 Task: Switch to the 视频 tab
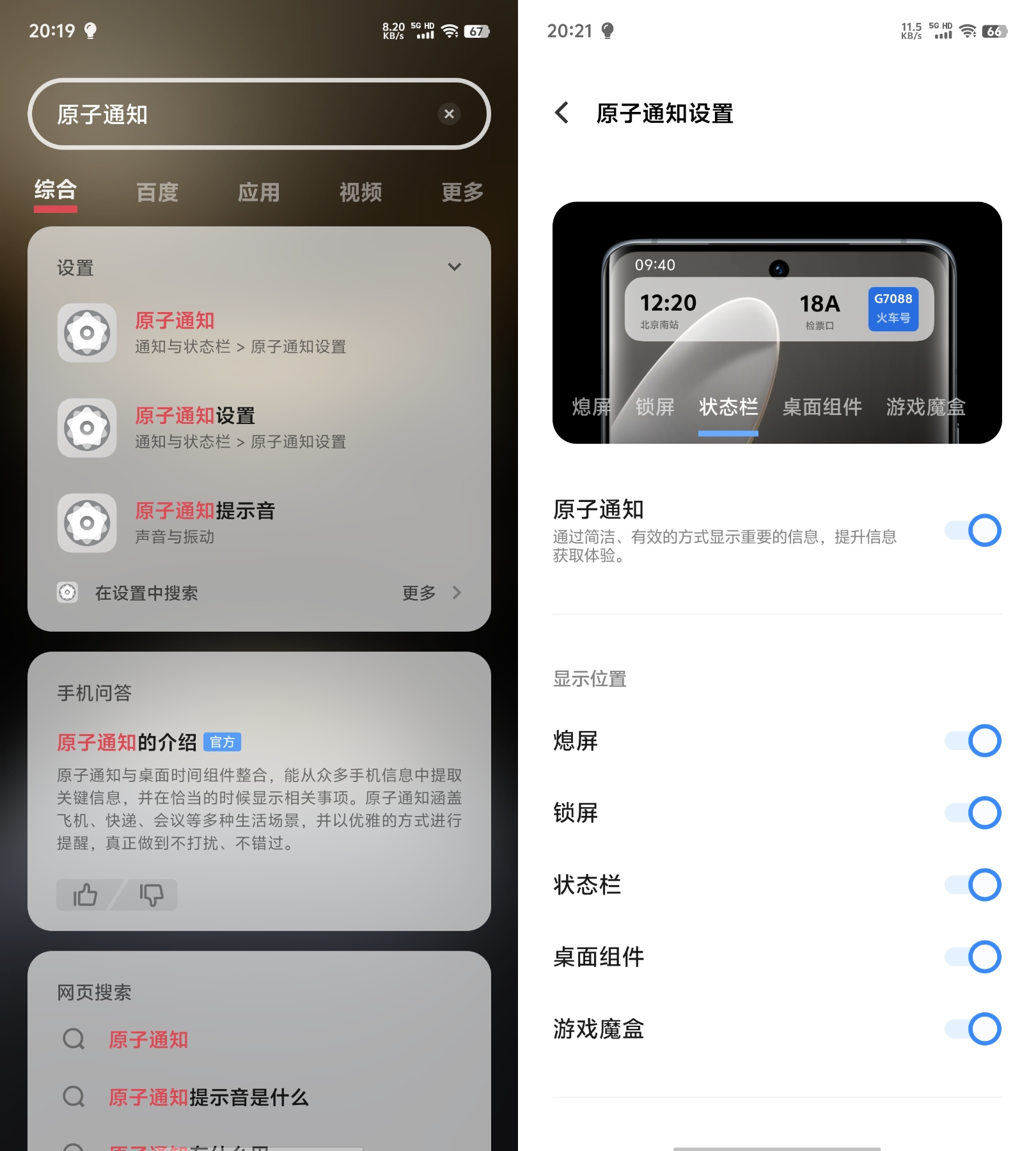pyautogui.click(x=361, y=192)
